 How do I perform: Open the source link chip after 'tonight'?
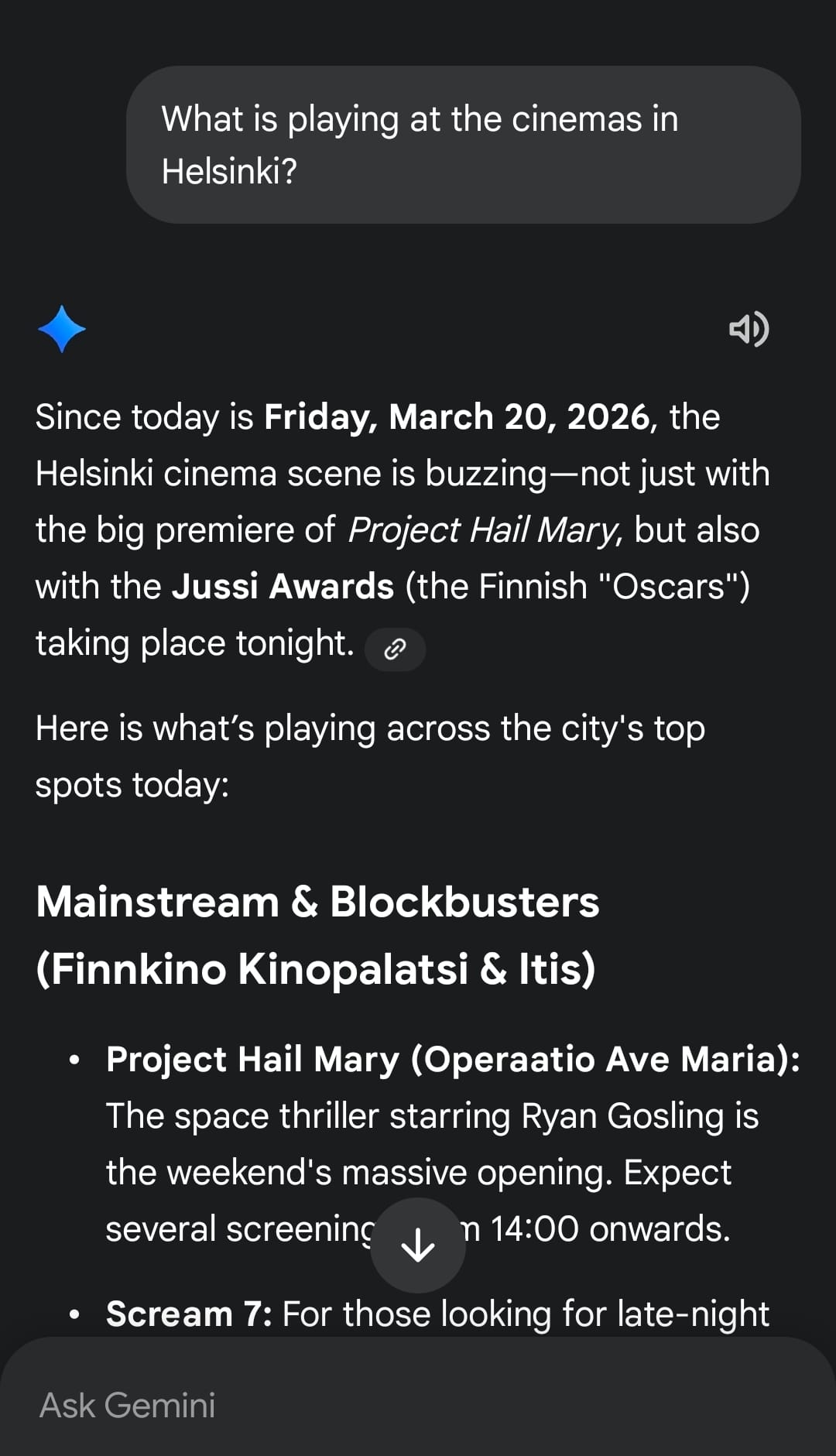pos(395,649)
